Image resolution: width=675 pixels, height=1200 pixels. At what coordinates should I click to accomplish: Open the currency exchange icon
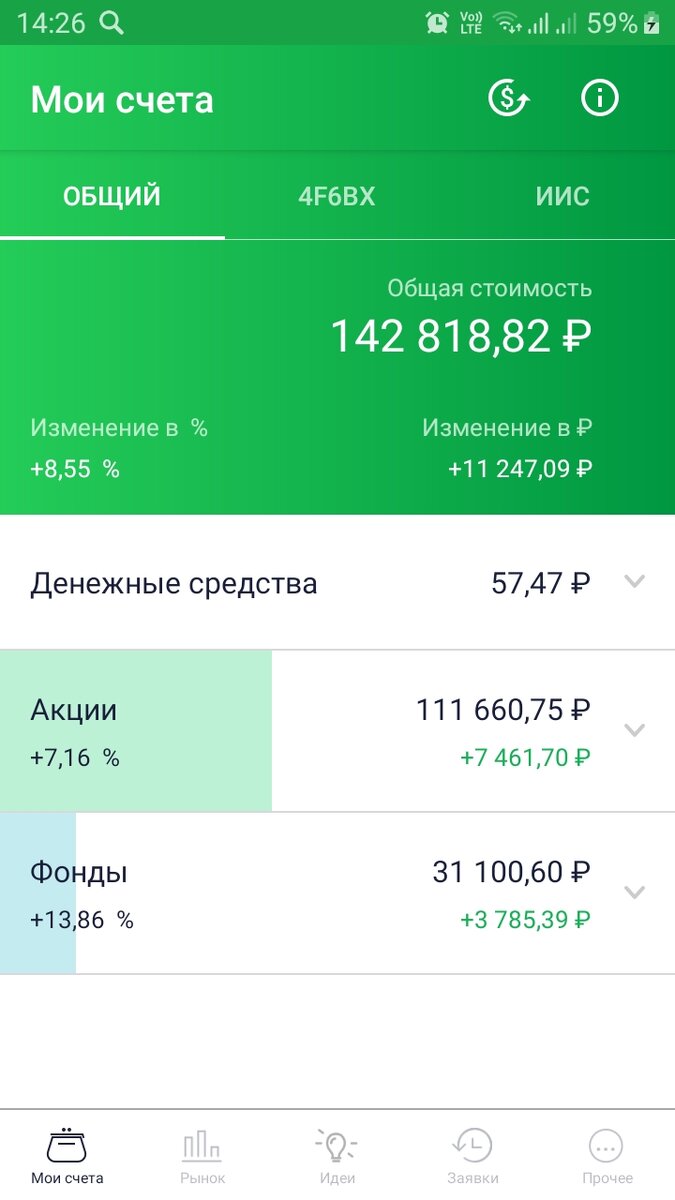coord(508,99)
